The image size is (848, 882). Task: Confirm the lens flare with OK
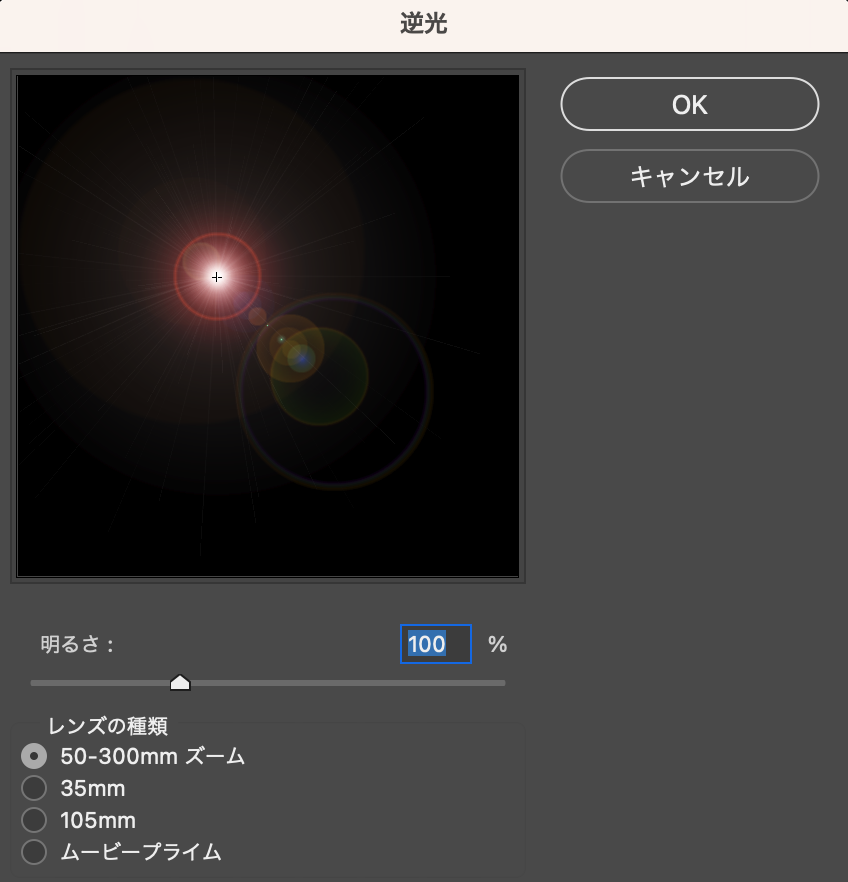(689, 104)
